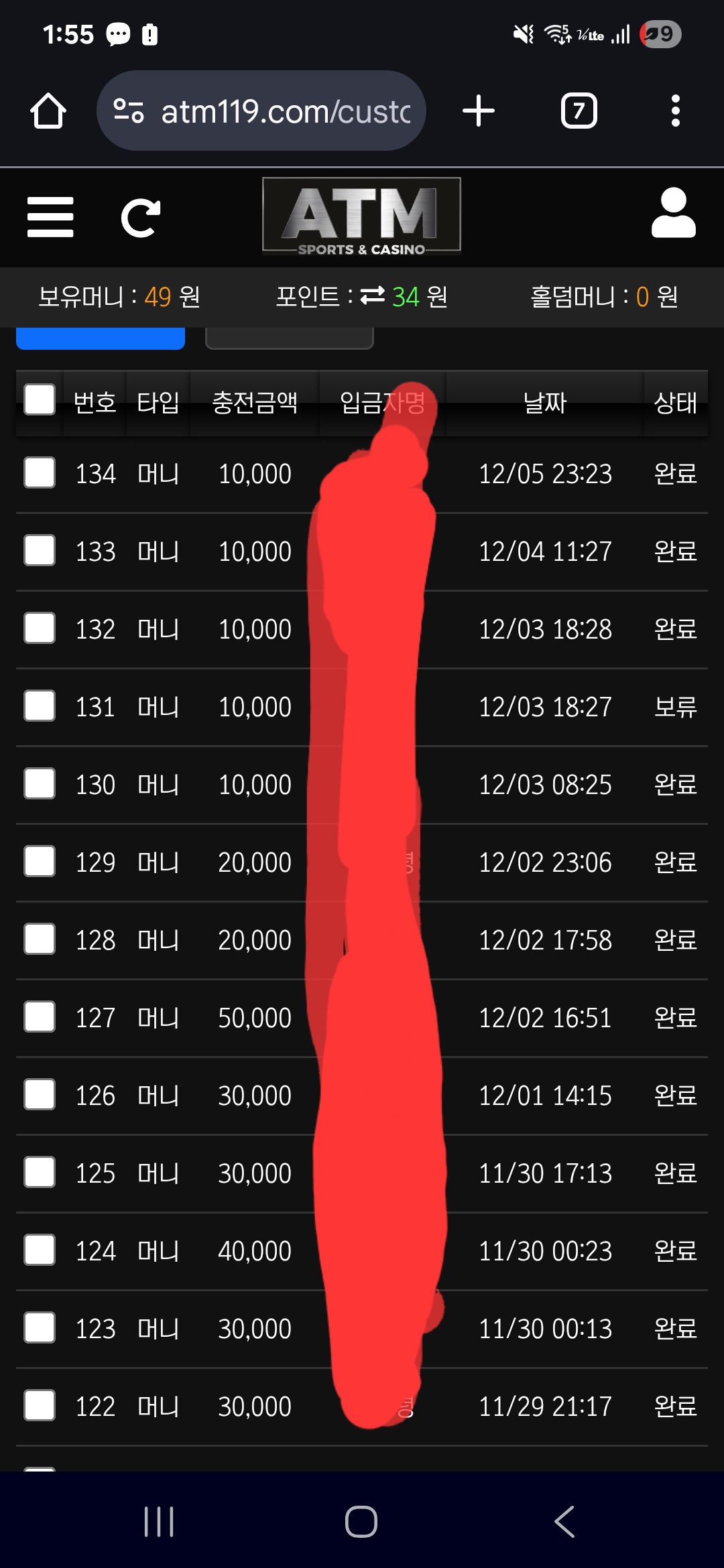Refresh the page with the reload icon
724x1568 pixels.
(140, 218)
